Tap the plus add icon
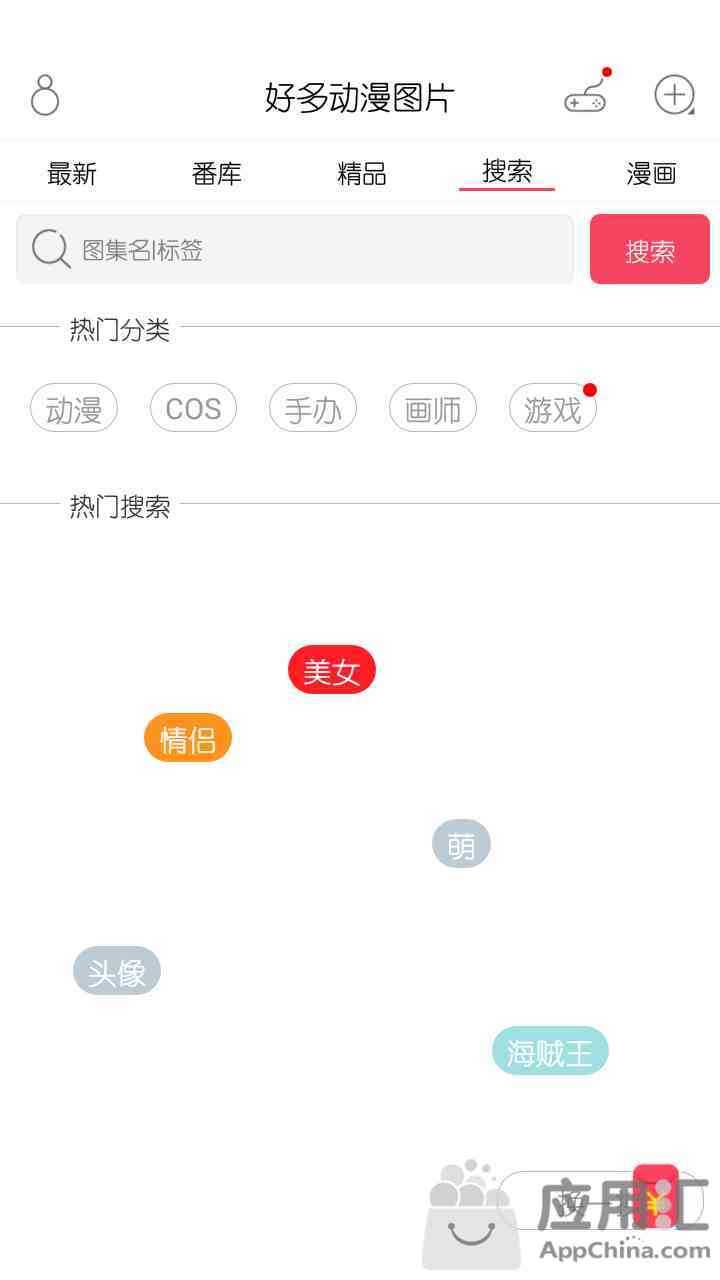The width and height of the screenshot is (720, 1280). [674, 95]
